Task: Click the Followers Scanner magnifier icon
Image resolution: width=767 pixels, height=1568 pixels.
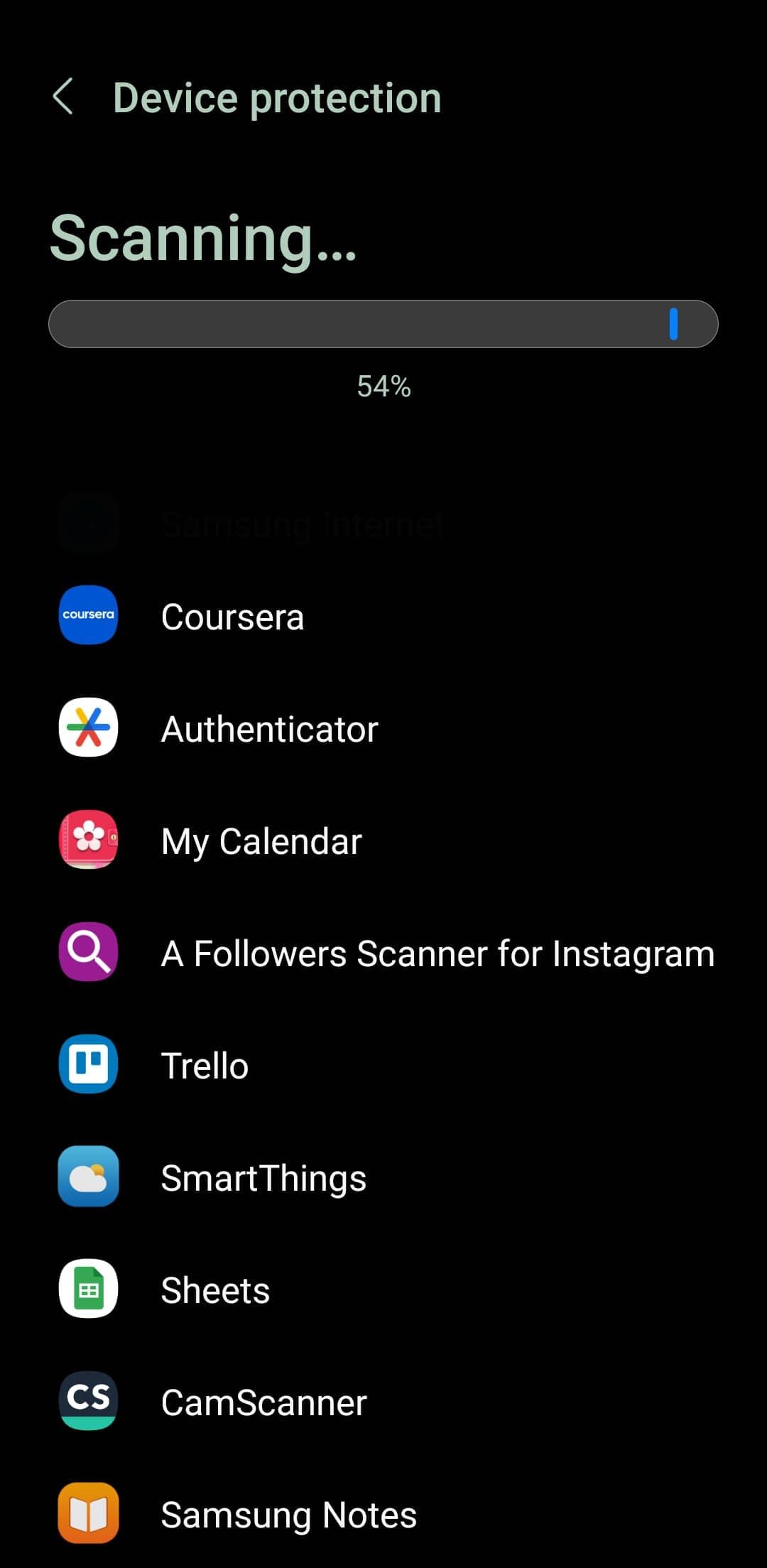Action: pos(87,952)
